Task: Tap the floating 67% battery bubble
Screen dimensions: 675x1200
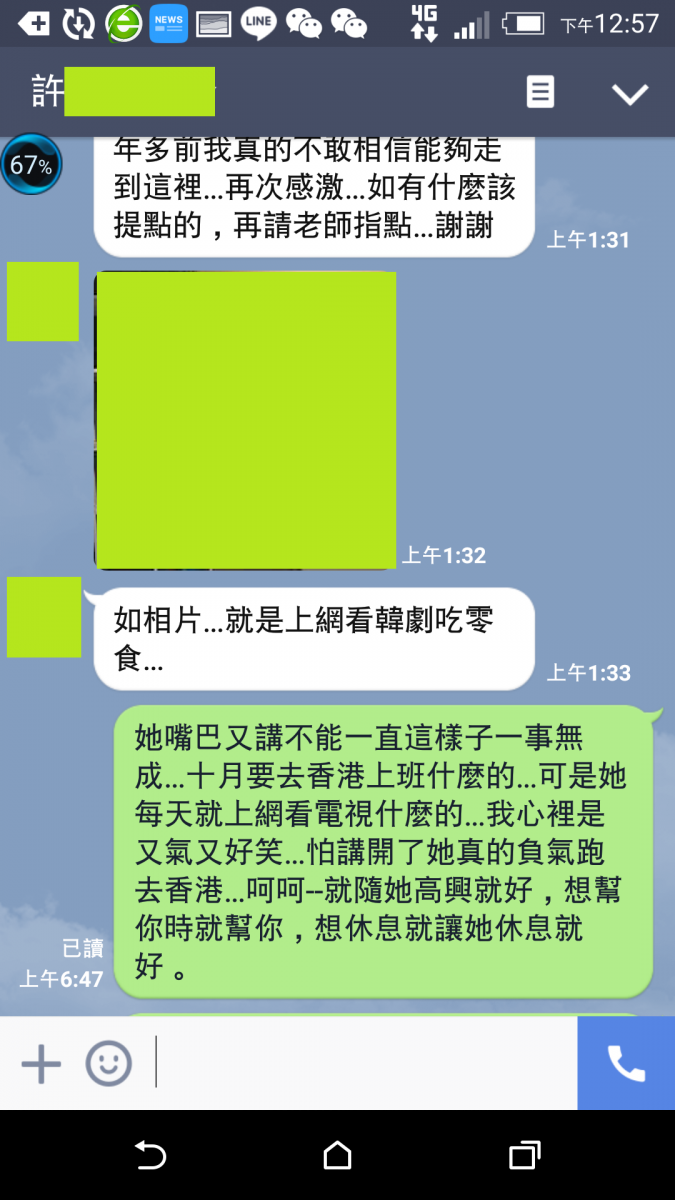Action: coord(31,165)
